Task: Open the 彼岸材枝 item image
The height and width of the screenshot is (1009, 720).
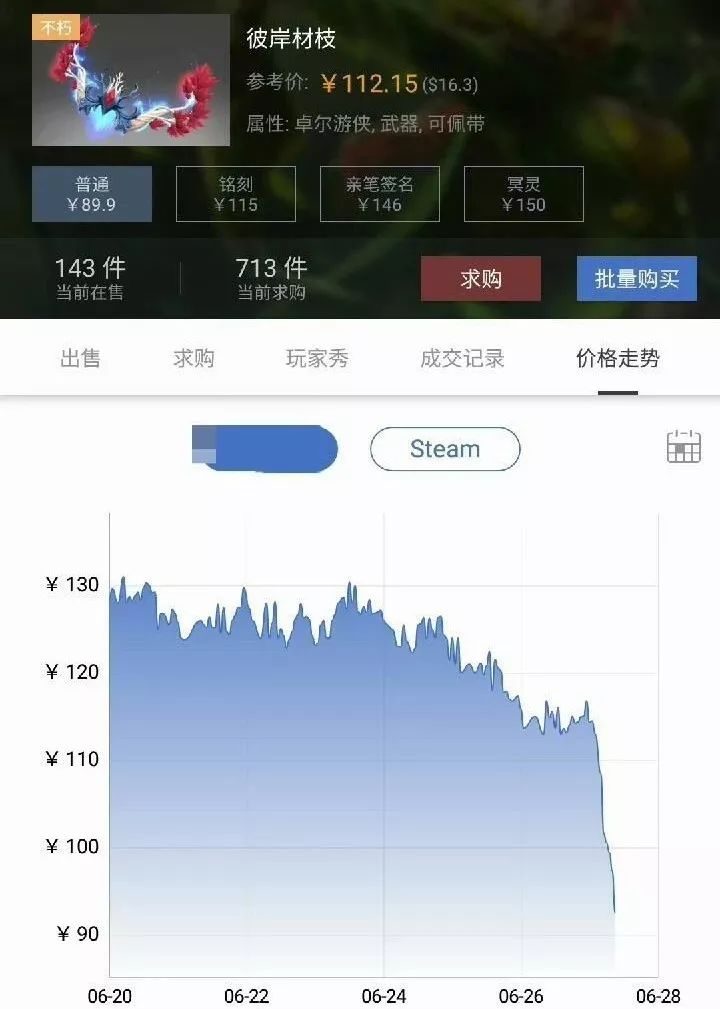Action: 131,80
